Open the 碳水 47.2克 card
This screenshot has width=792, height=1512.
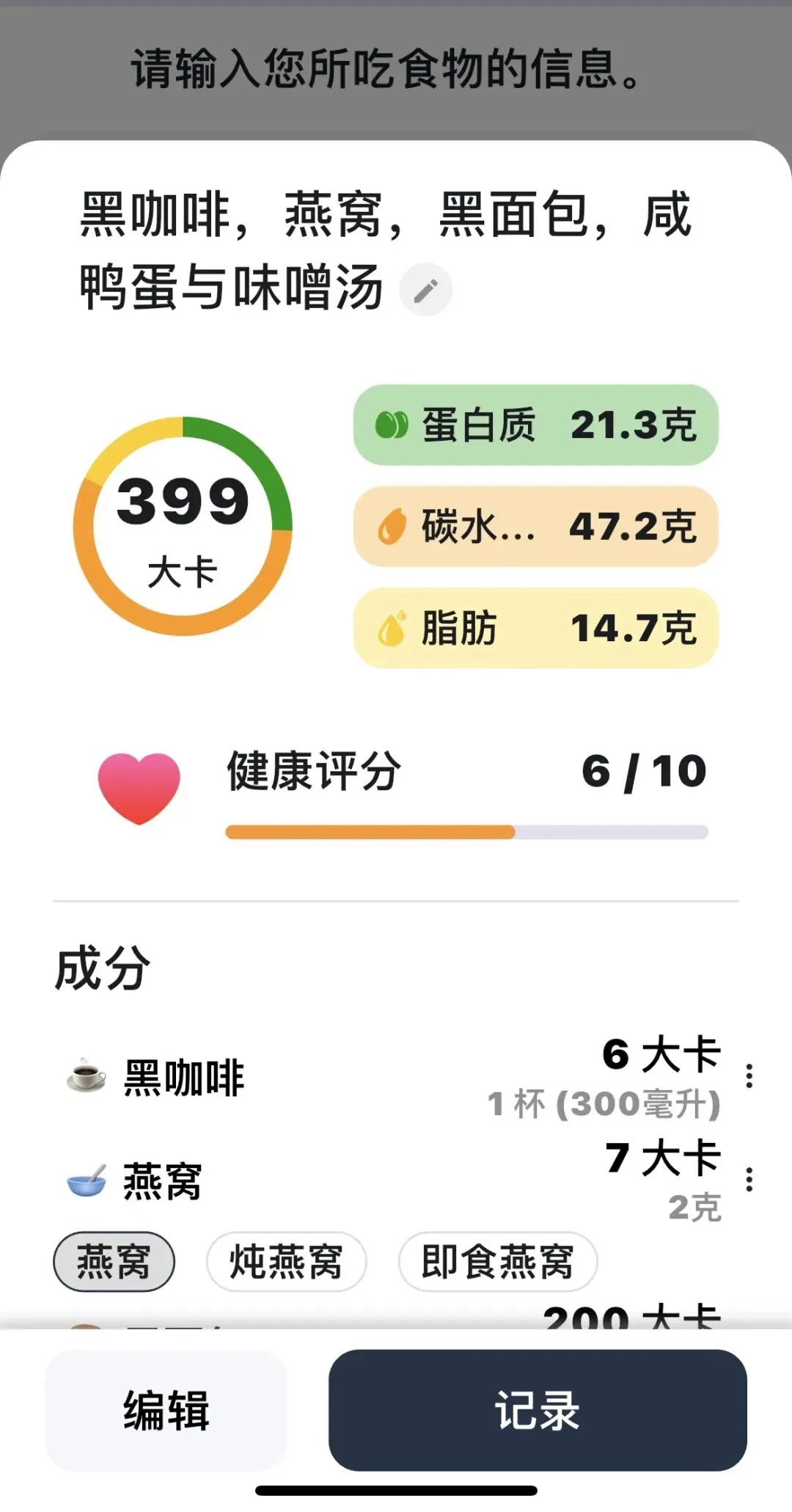click(x=536, y=526)
